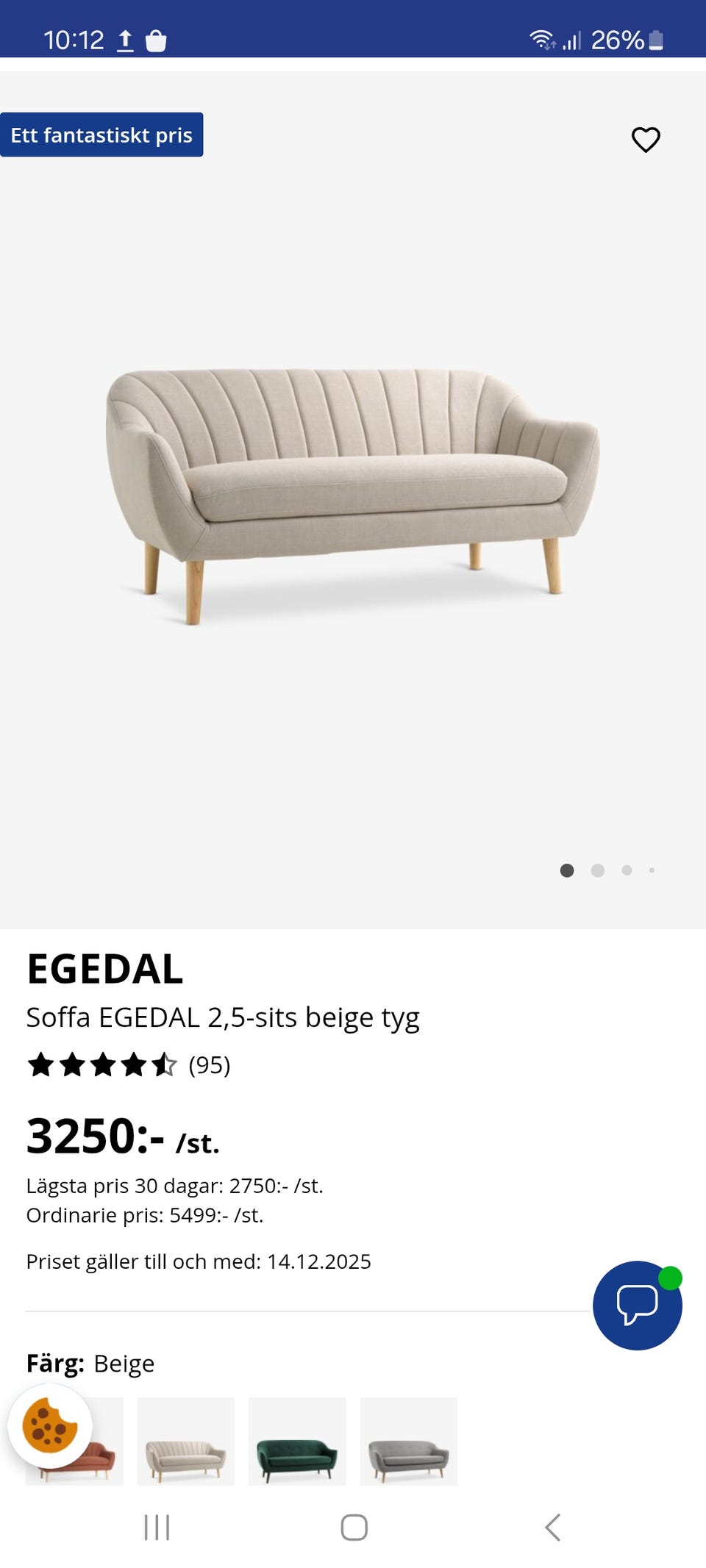This screenshot has width=706, height=1568.
Task: Select the dark green sofa color variant
Action: (x=297, y=1441)
